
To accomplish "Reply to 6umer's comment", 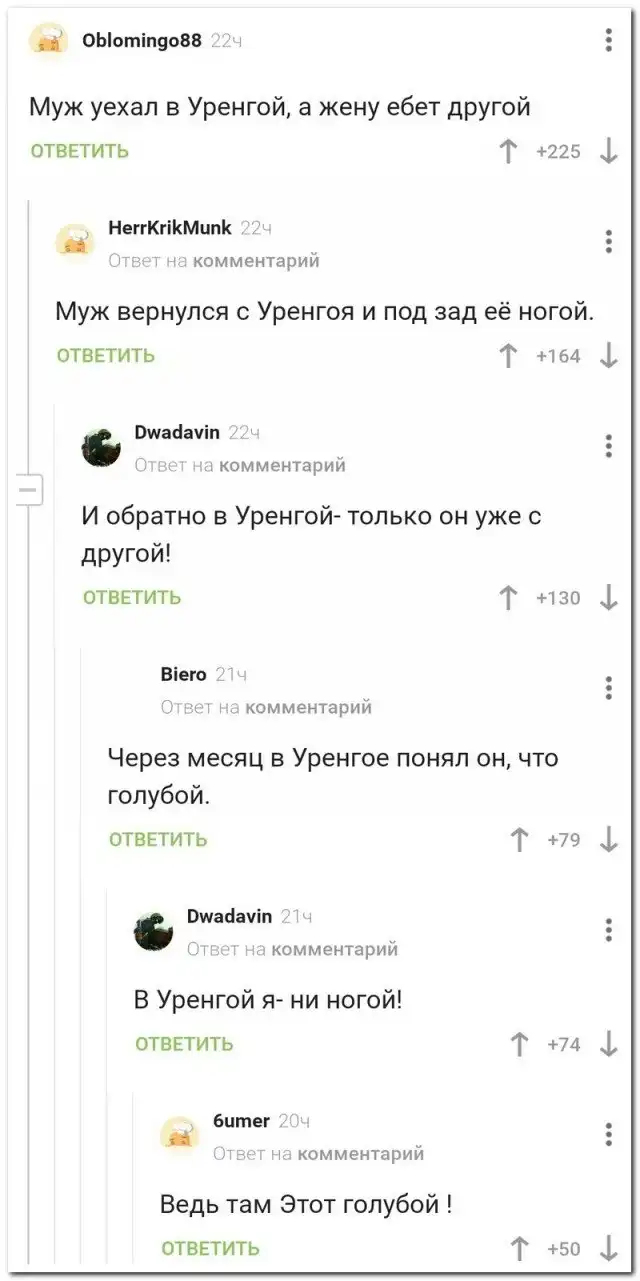I will [210, 1247].
